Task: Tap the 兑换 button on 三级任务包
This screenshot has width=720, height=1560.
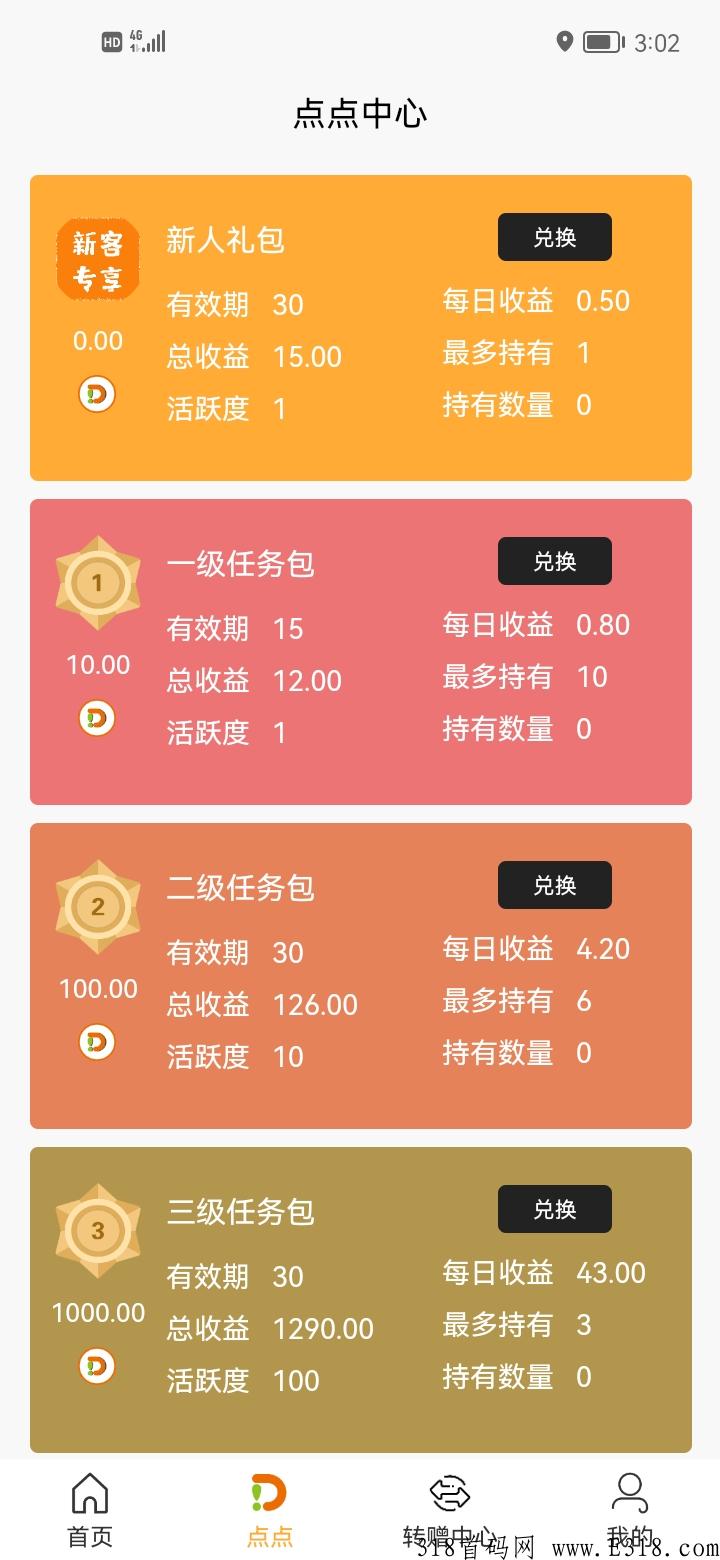Action: (x=555, y=1209)
